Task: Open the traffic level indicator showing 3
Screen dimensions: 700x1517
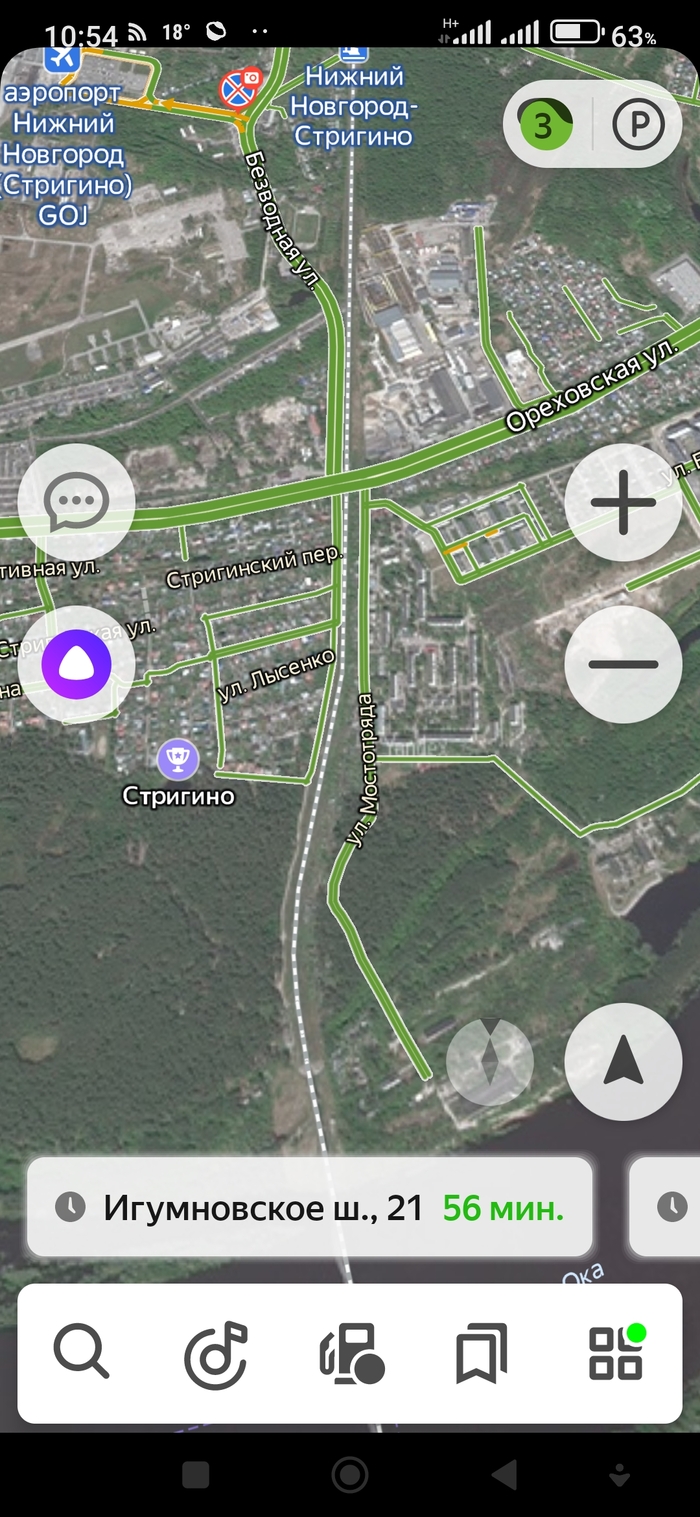Action: pos(543,126)
